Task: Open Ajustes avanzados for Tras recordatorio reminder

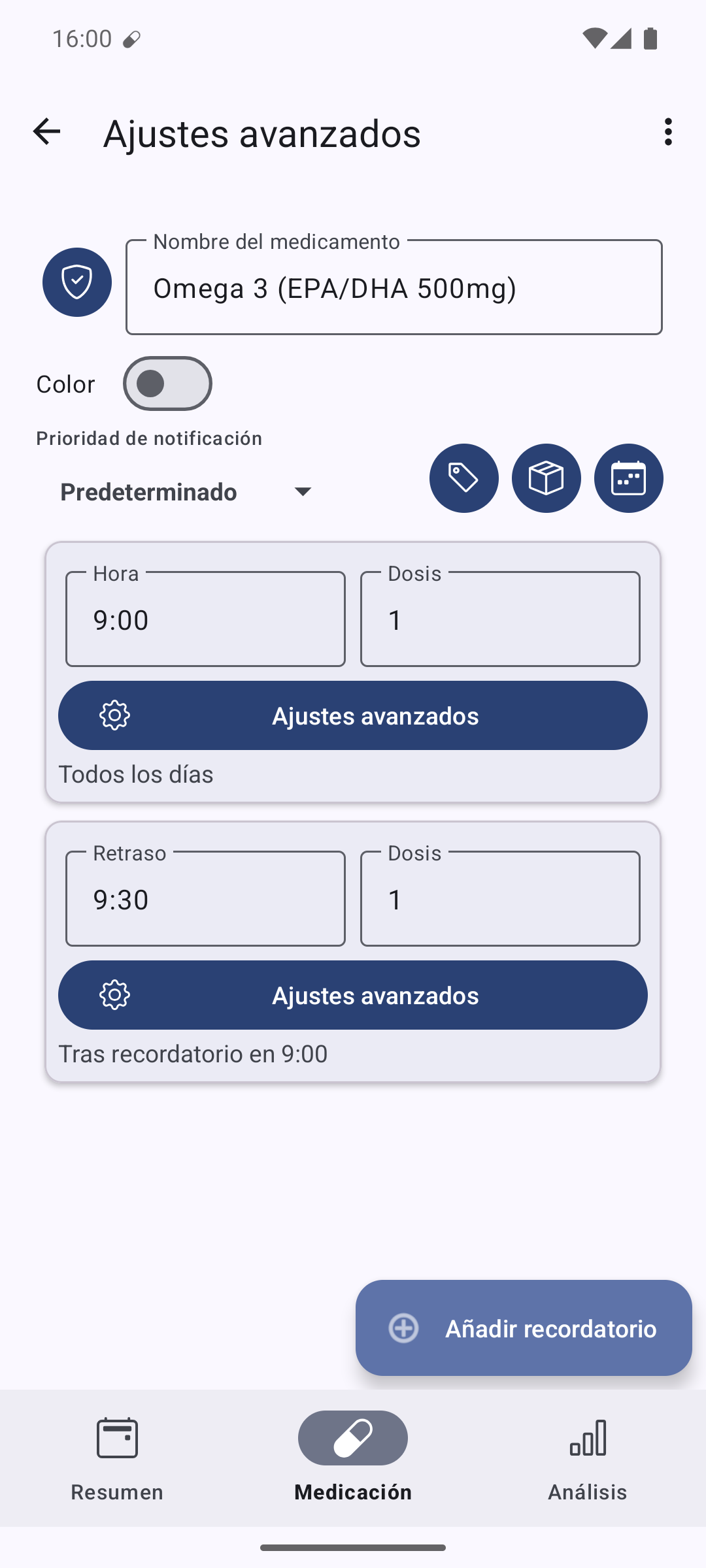Action: (353, 995)
